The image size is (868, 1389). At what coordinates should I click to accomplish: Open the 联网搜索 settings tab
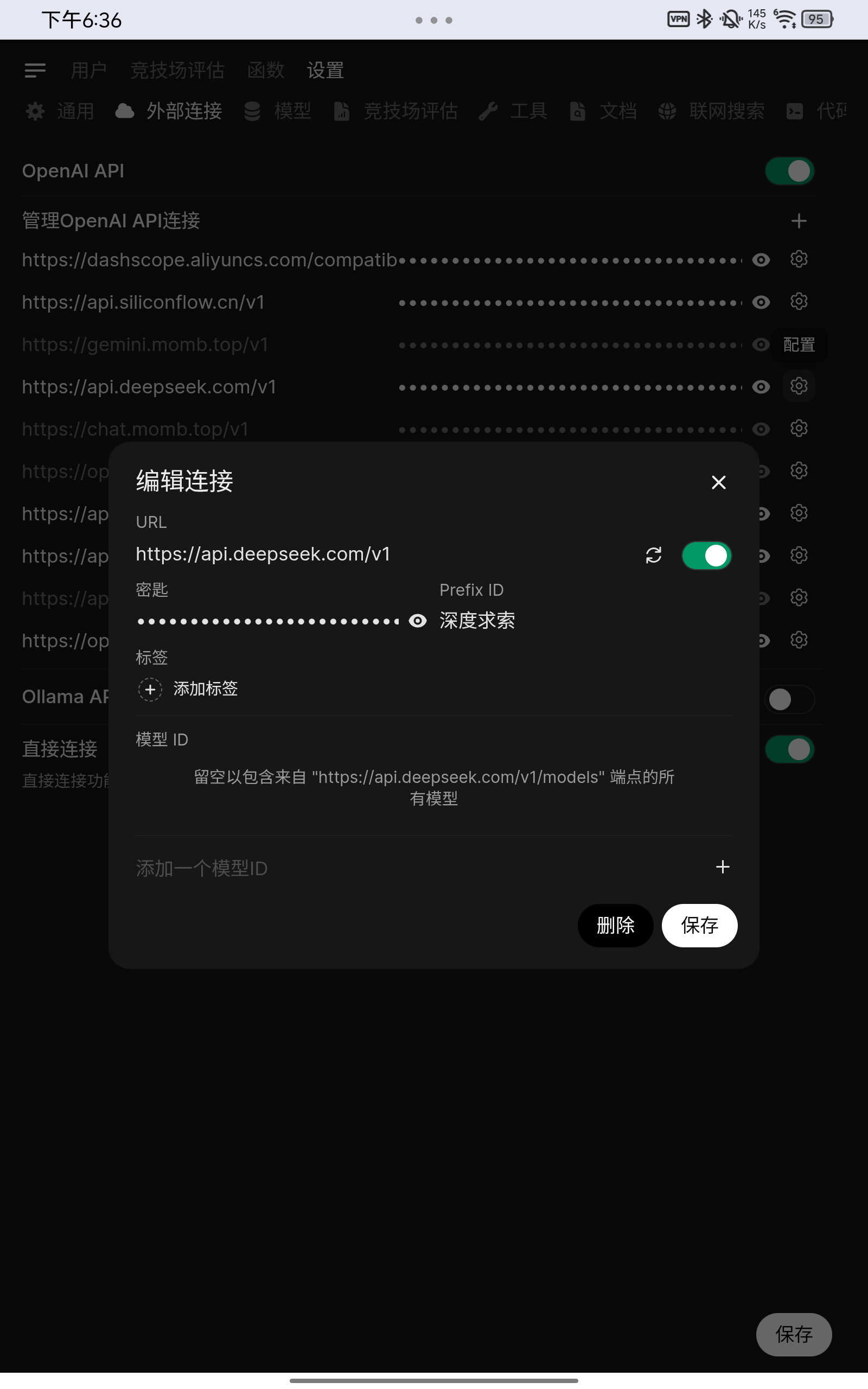pos(711,111)
